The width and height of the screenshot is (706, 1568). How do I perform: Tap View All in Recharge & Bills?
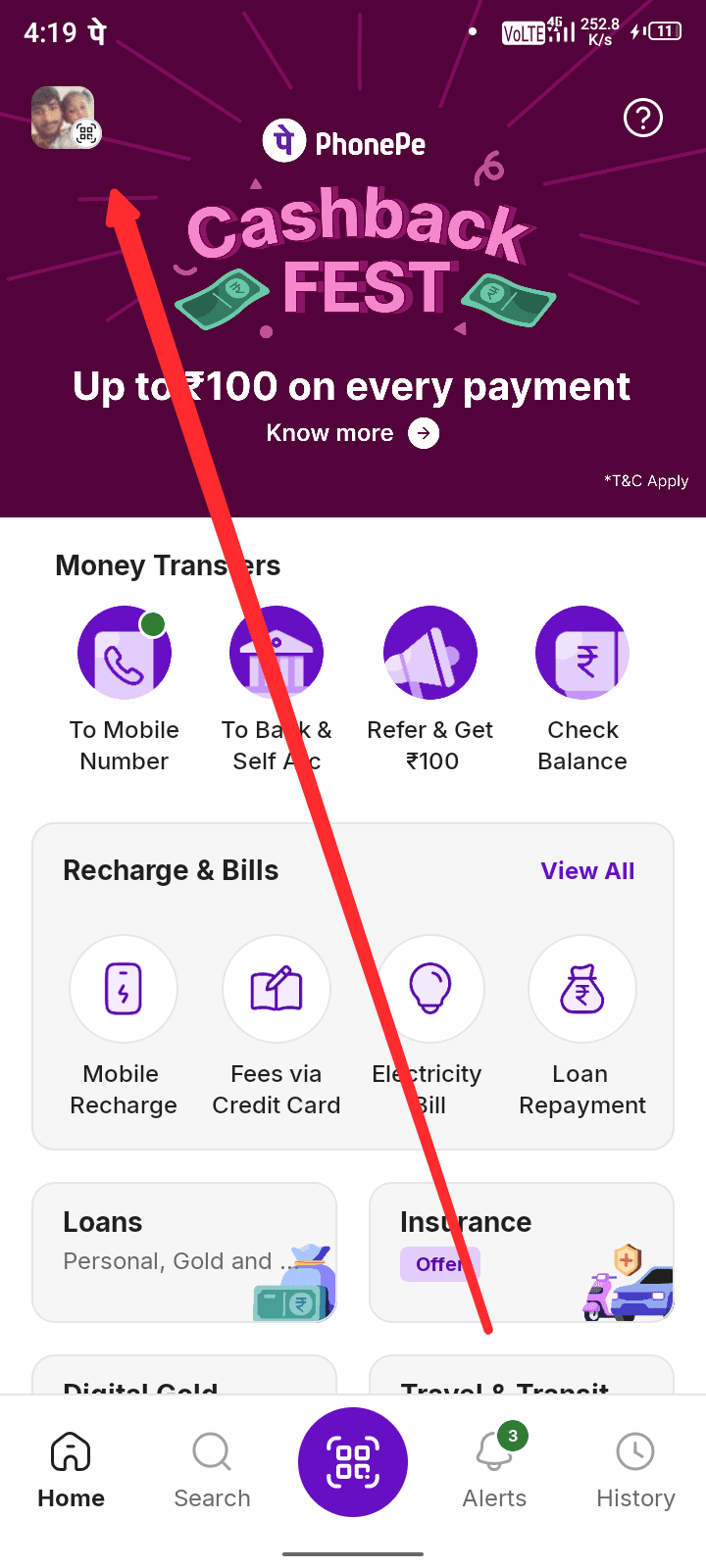[x=587, y=870]
